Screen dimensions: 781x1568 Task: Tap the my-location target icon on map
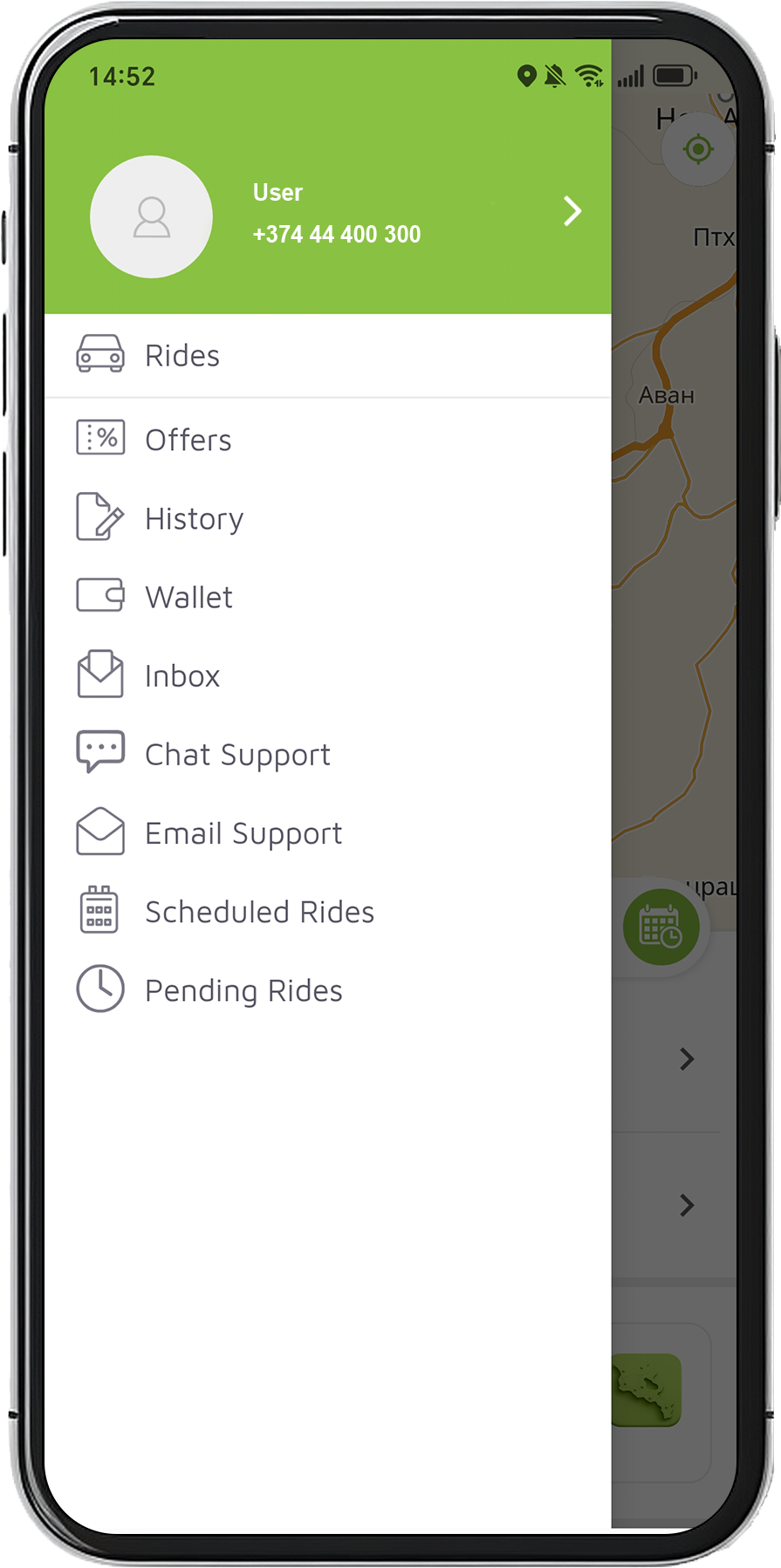click(x=697, y=149)
